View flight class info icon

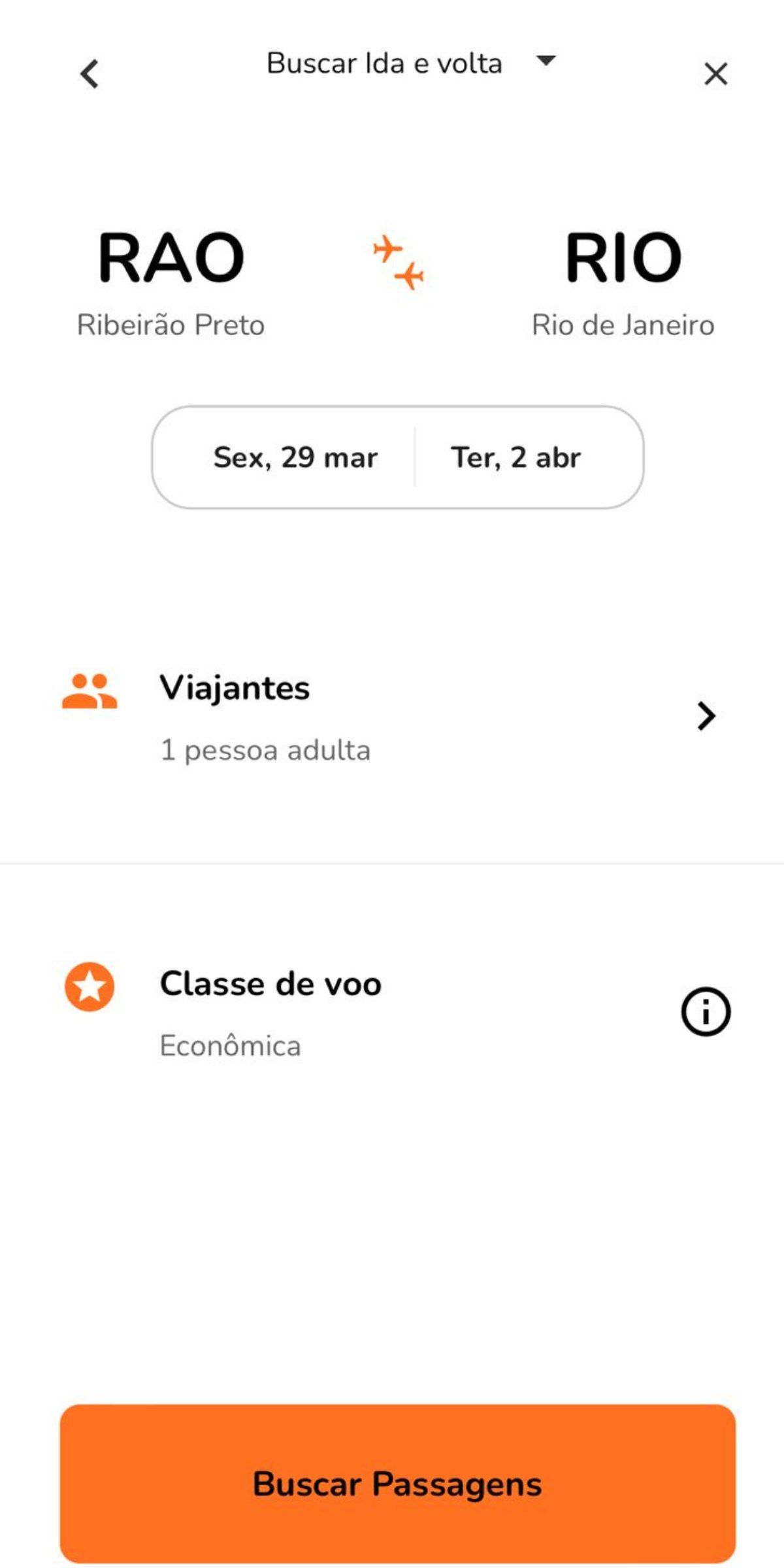click(x=706, y=1012)
